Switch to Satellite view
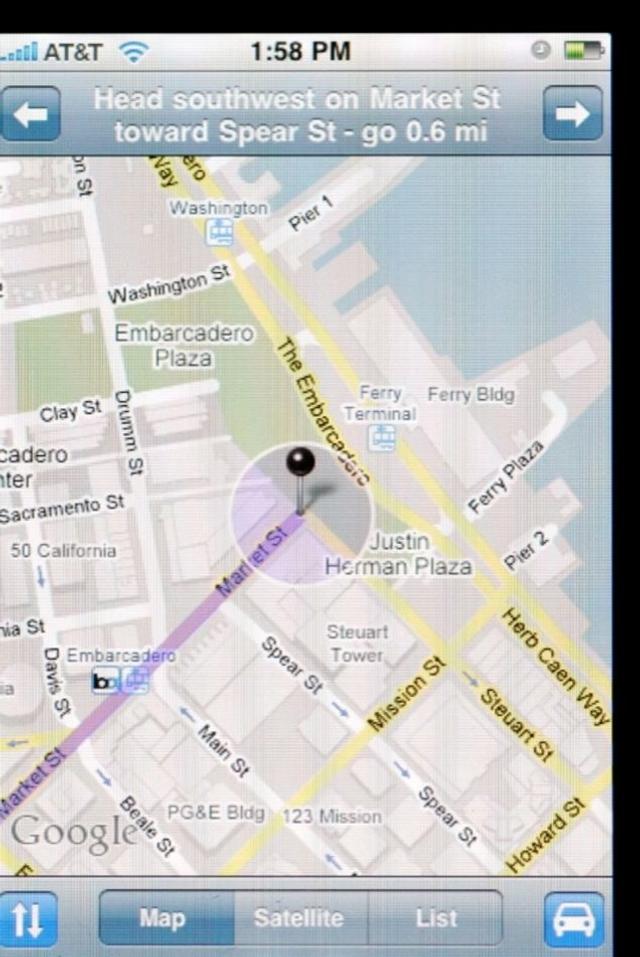 pos(298,918)
